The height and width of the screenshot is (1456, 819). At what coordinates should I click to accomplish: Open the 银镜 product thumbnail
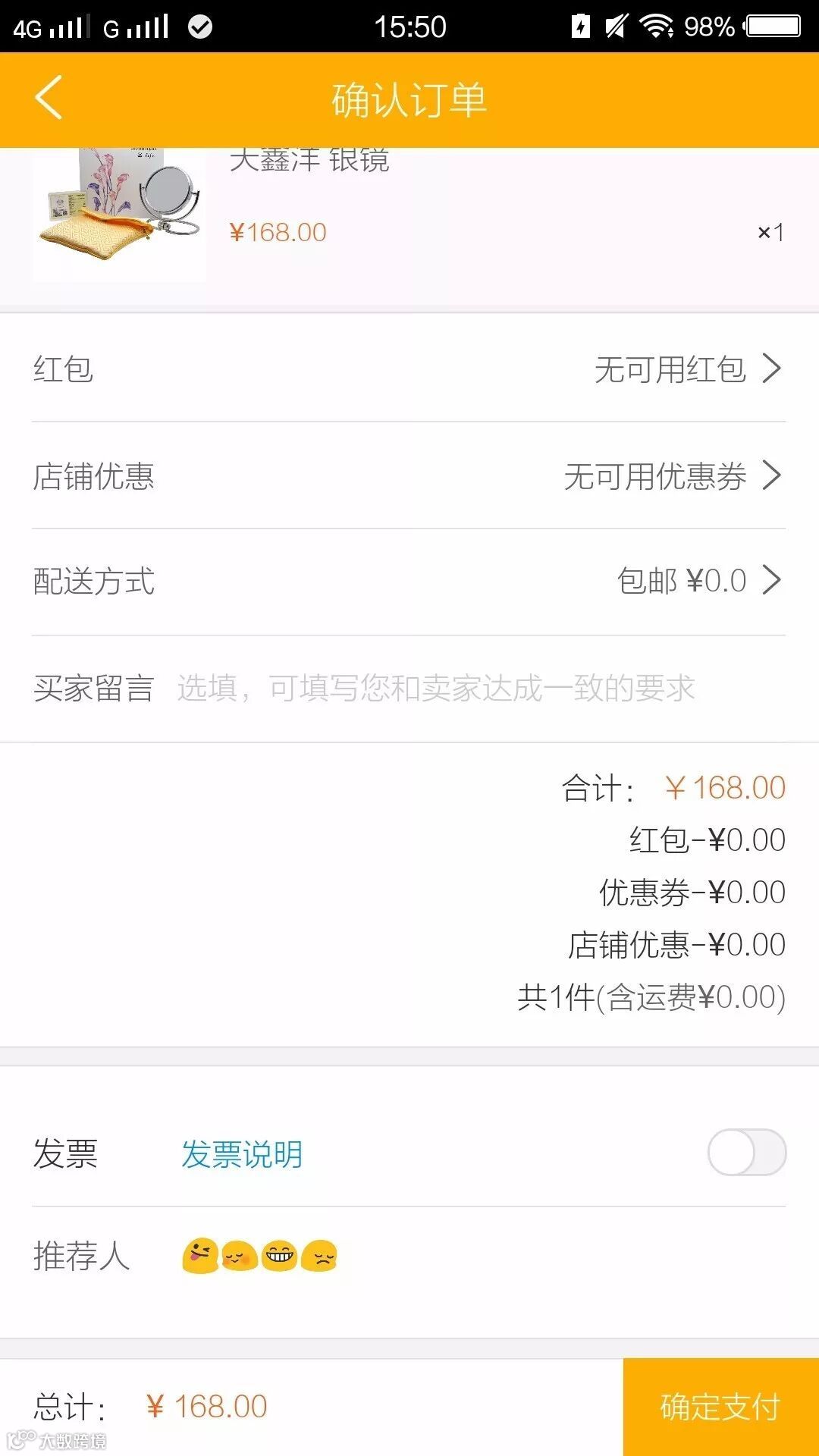[120, 215]
